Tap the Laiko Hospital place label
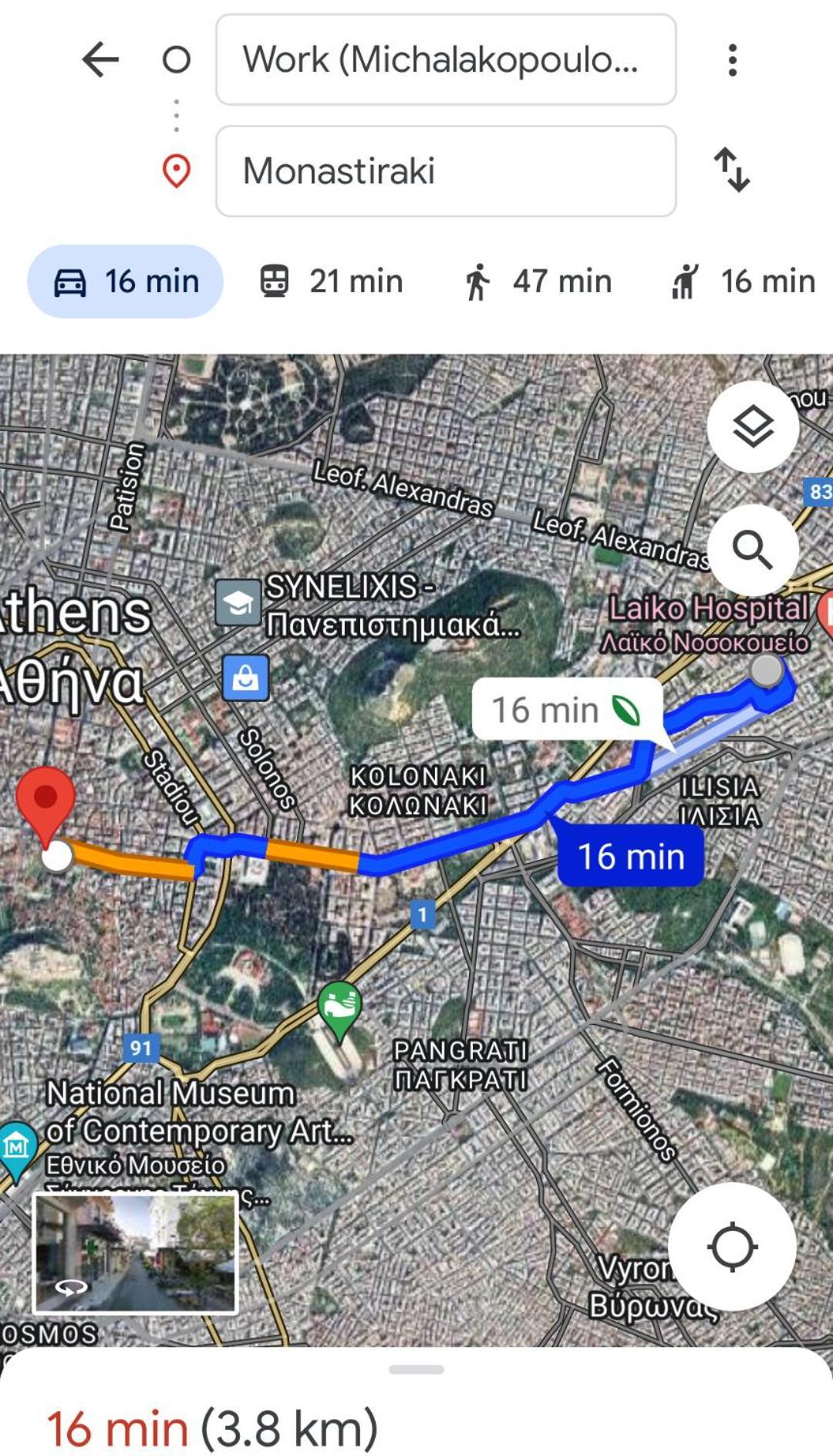 708,609
